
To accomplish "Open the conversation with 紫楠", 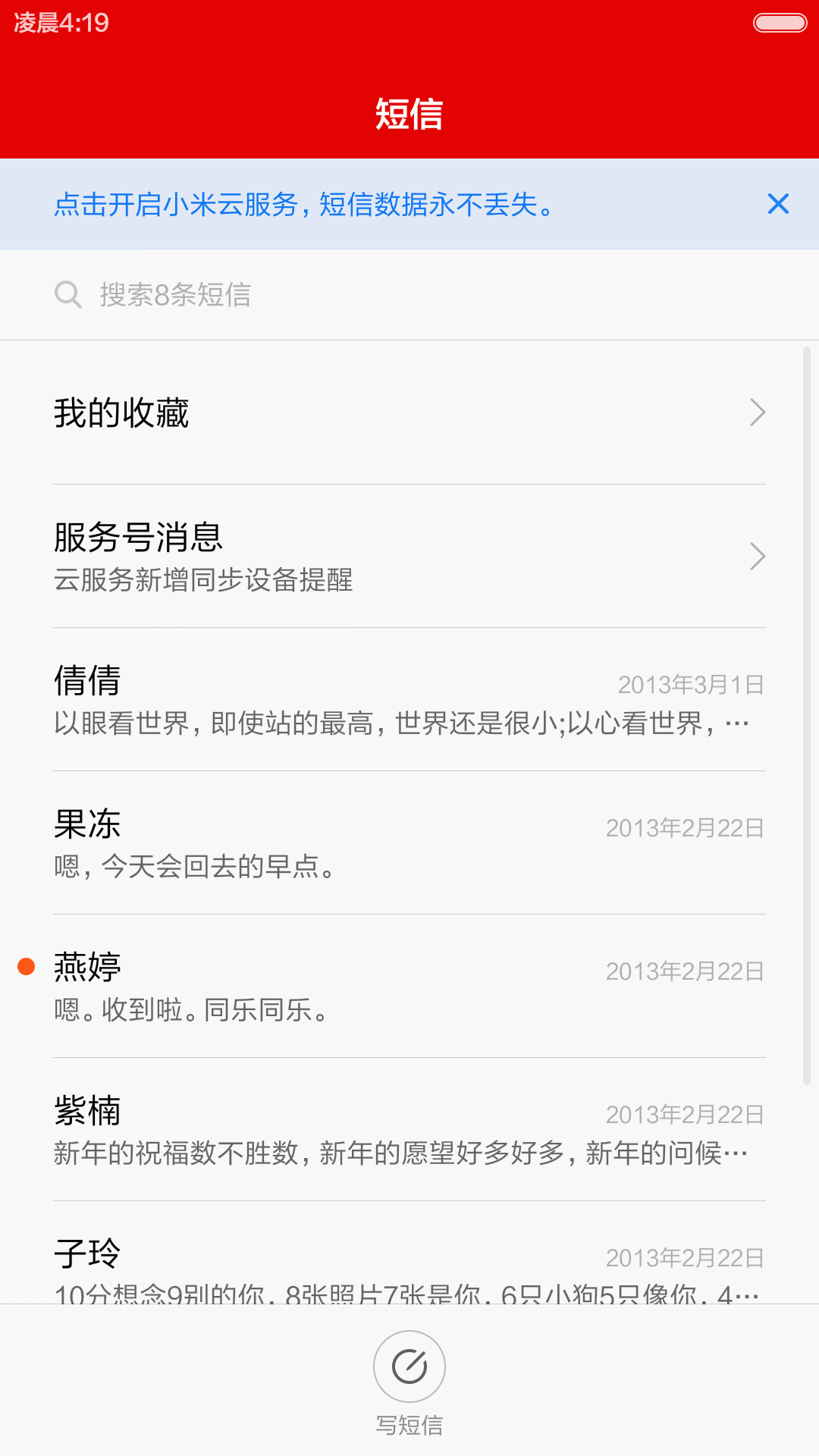I will (x=409, y=1129).
